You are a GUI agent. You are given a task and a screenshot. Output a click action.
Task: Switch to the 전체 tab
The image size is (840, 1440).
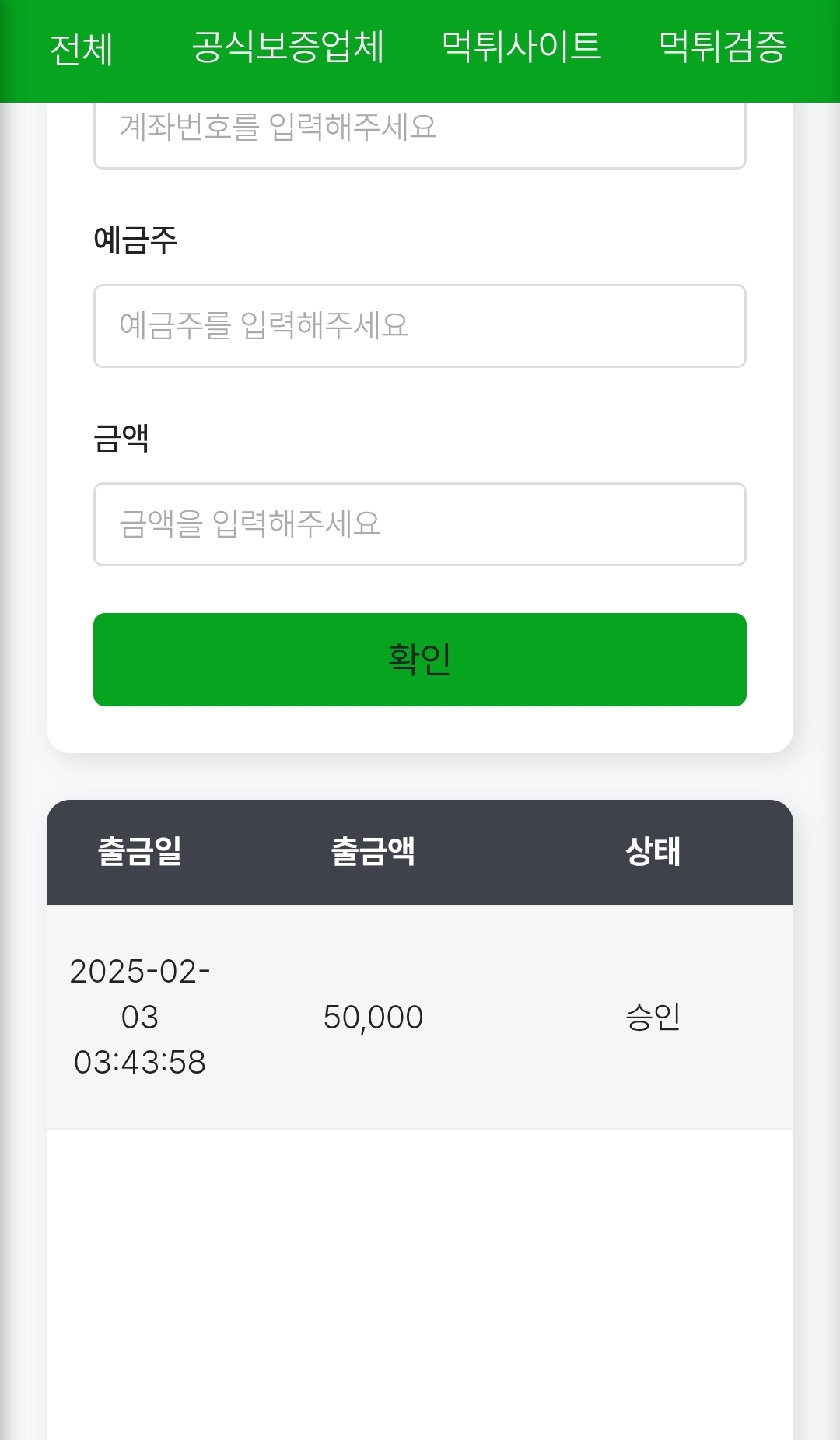coord(82,48)
